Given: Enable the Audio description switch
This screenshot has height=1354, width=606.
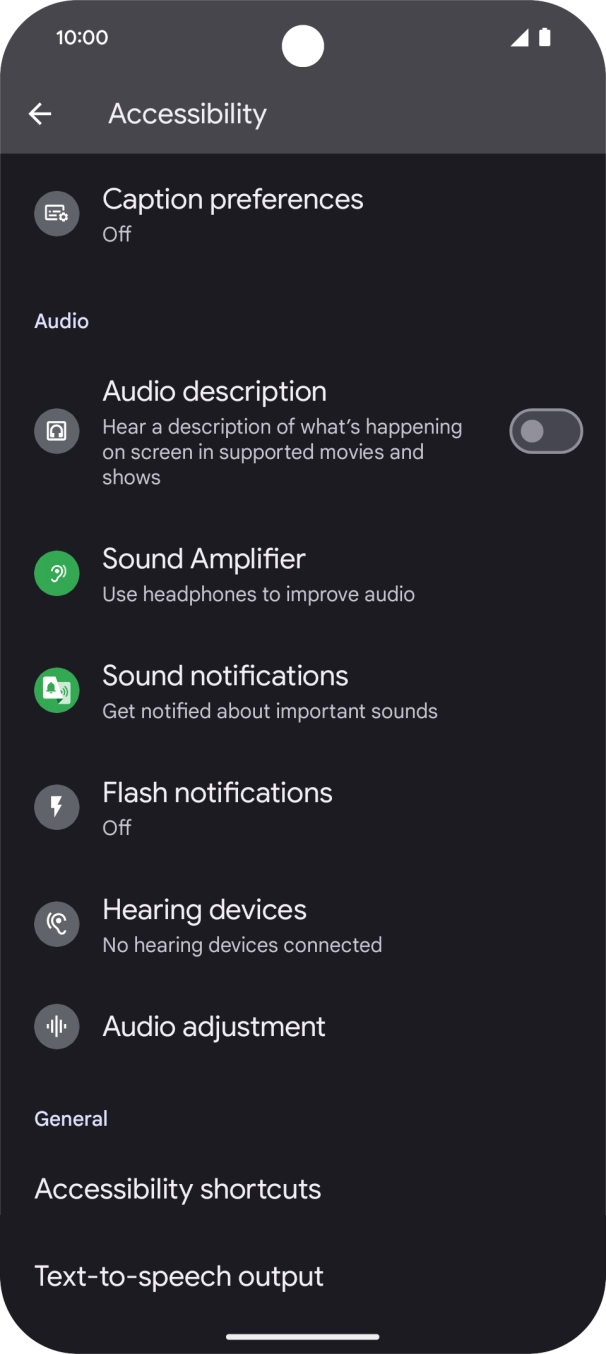Looking at the screenshot, I should click(545, 431).
